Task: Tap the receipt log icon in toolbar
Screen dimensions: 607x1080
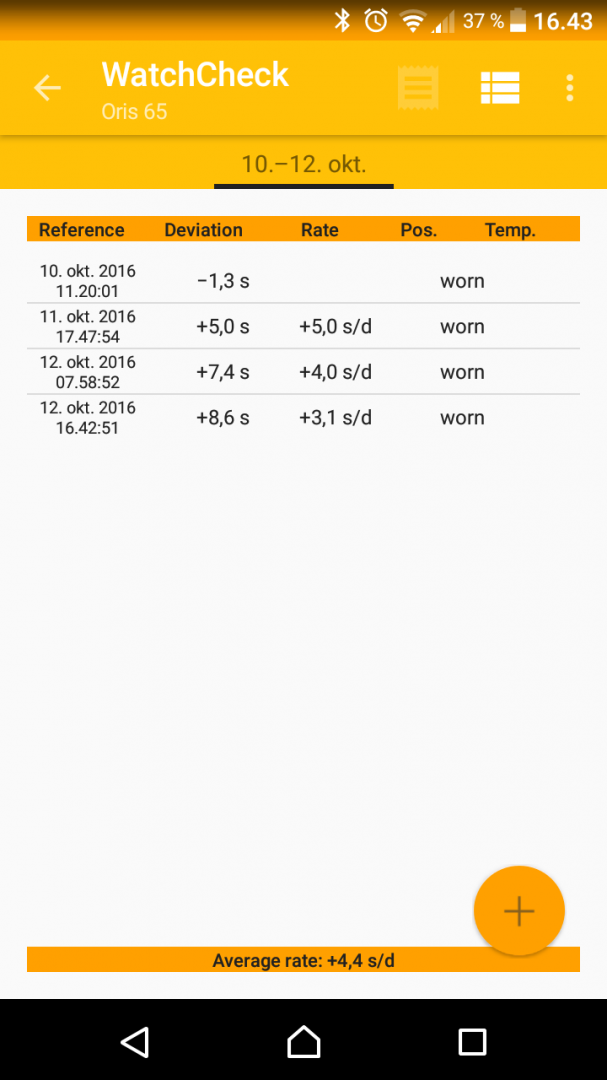Action: (418, 88)
